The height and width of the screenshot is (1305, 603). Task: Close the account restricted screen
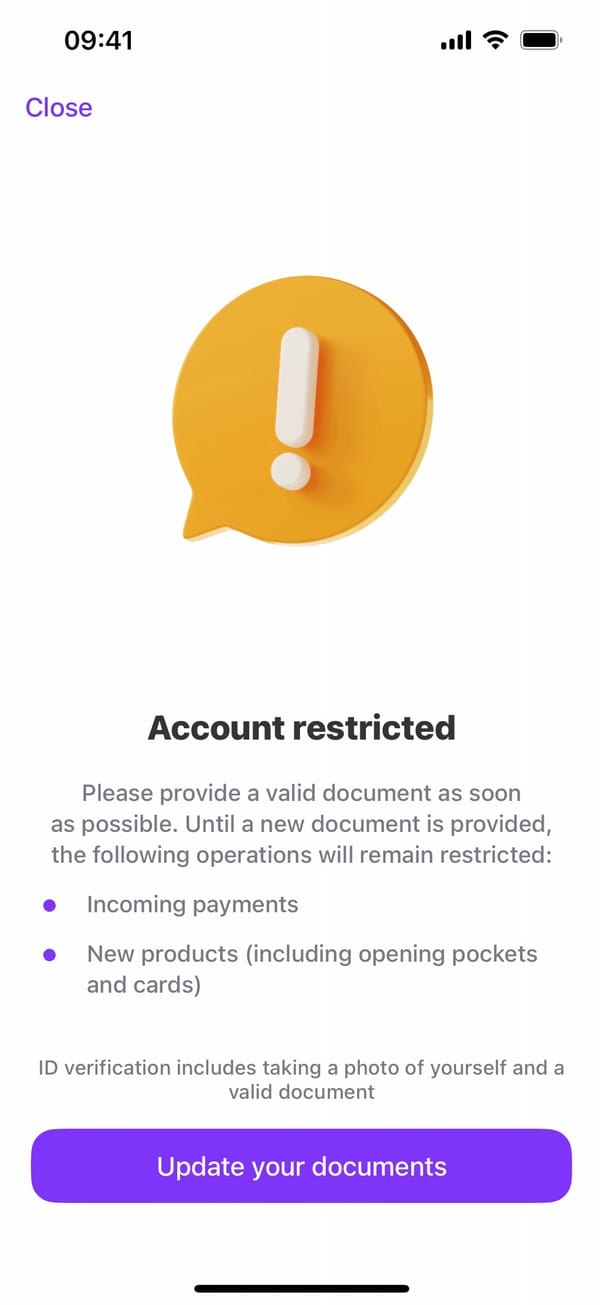coord(59,107)
